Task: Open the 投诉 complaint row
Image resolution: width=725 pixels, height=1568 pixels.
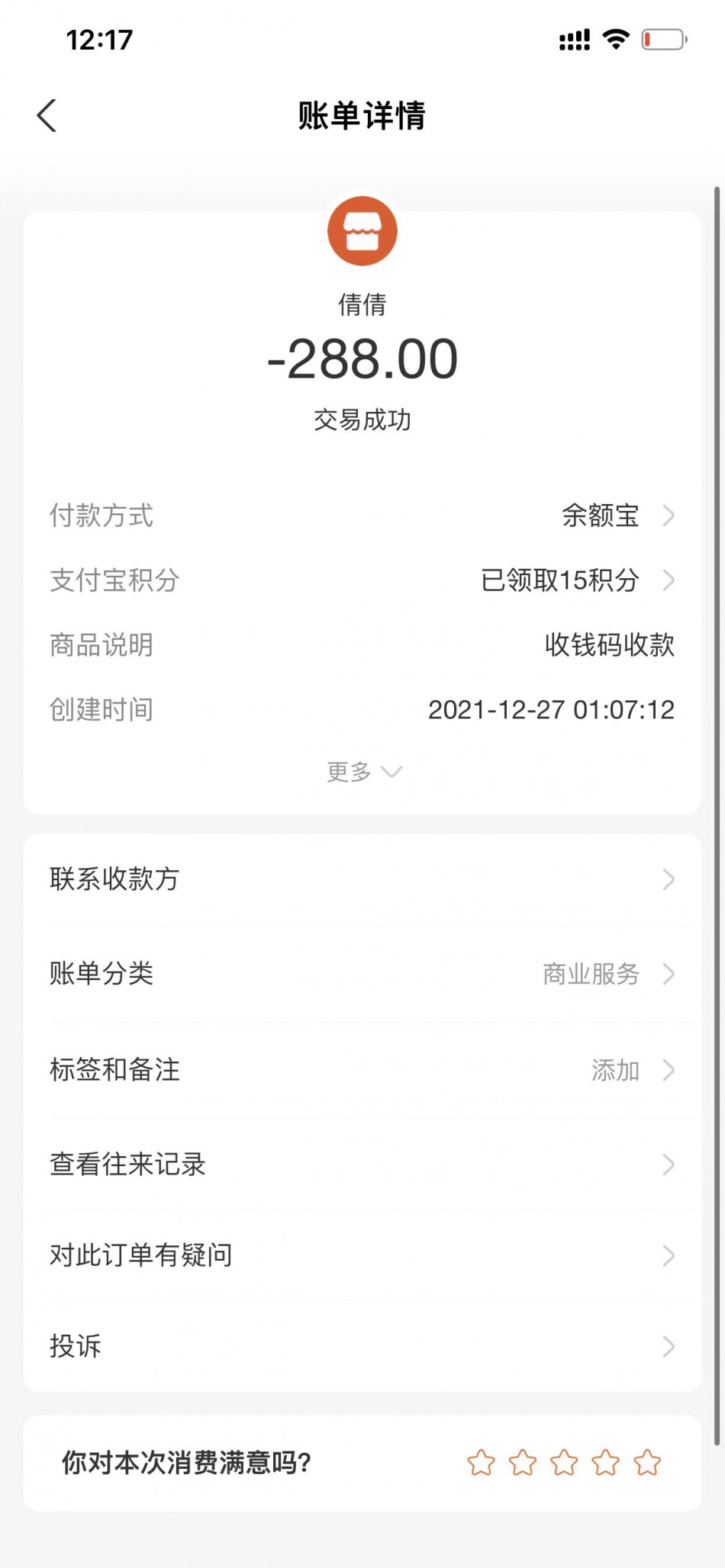Action: point(362,1346)
